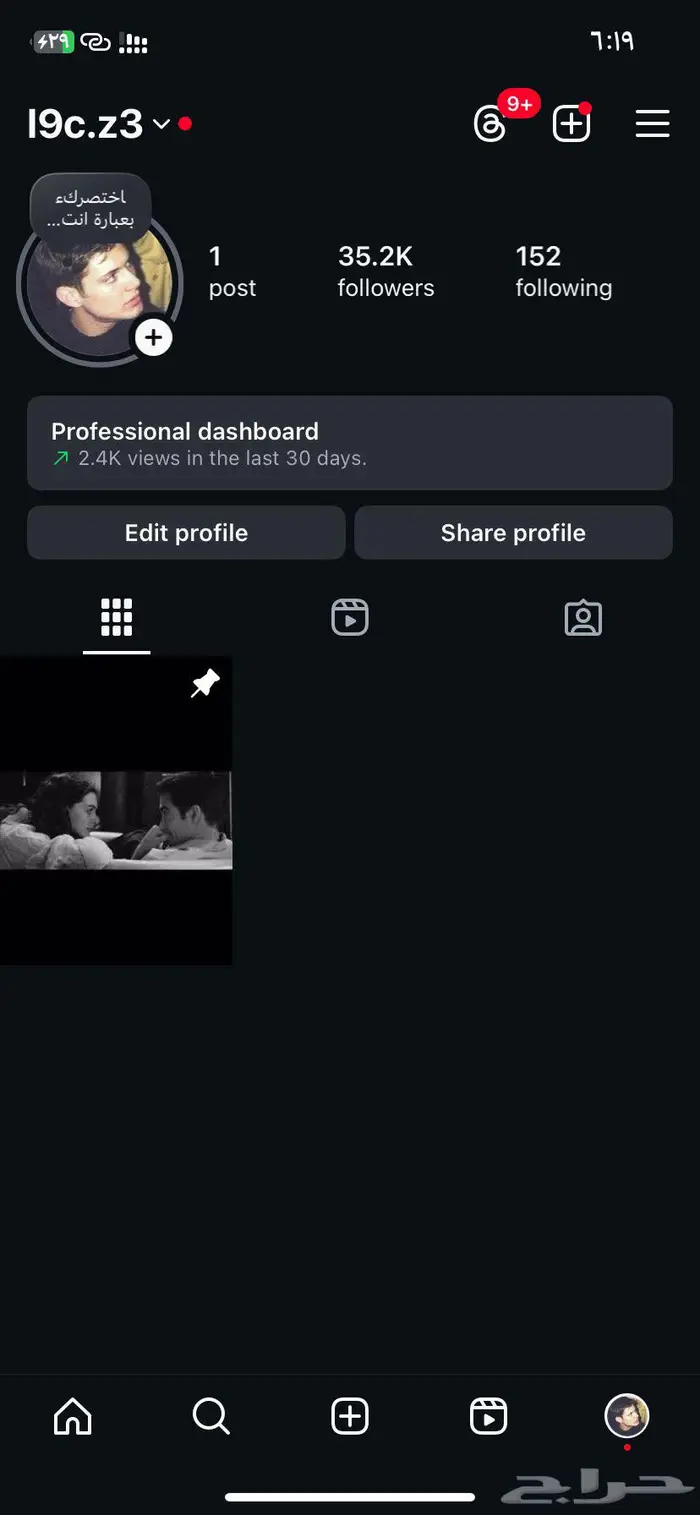Screen dimensions: 700x1515
Task: Go to Home feed in bottom bar
Action: coord(72,1416)
